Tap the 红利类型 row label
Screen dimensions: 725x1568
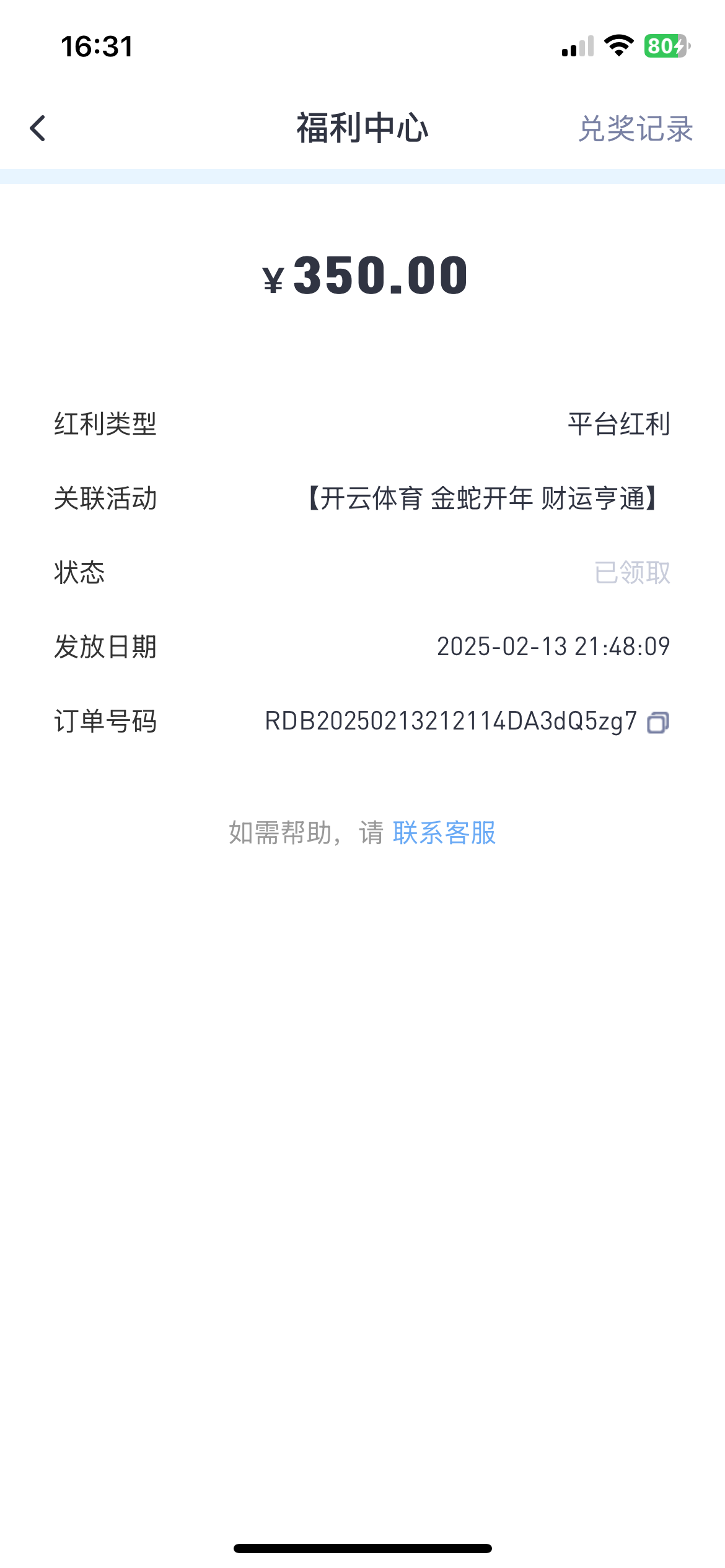tap(106, 425)
